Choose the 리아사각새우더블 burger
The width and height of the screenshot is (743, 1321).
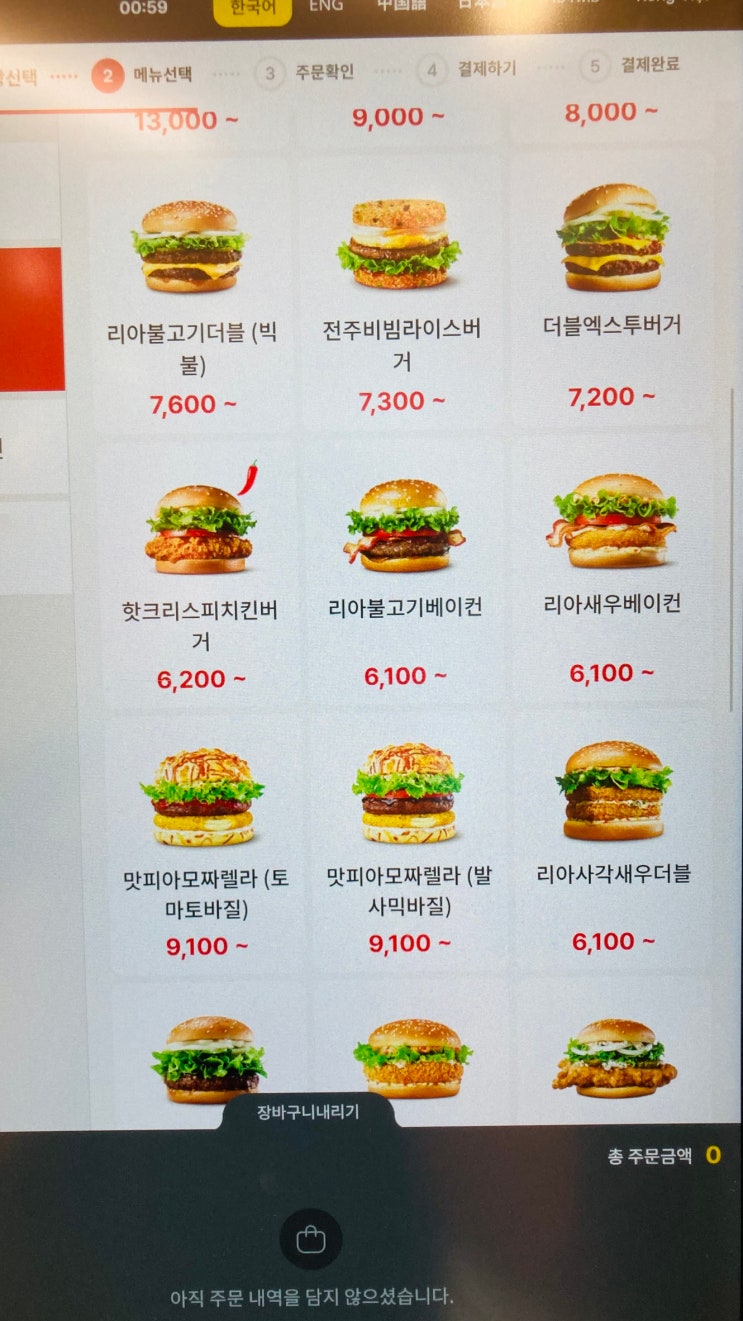[613, 838]
